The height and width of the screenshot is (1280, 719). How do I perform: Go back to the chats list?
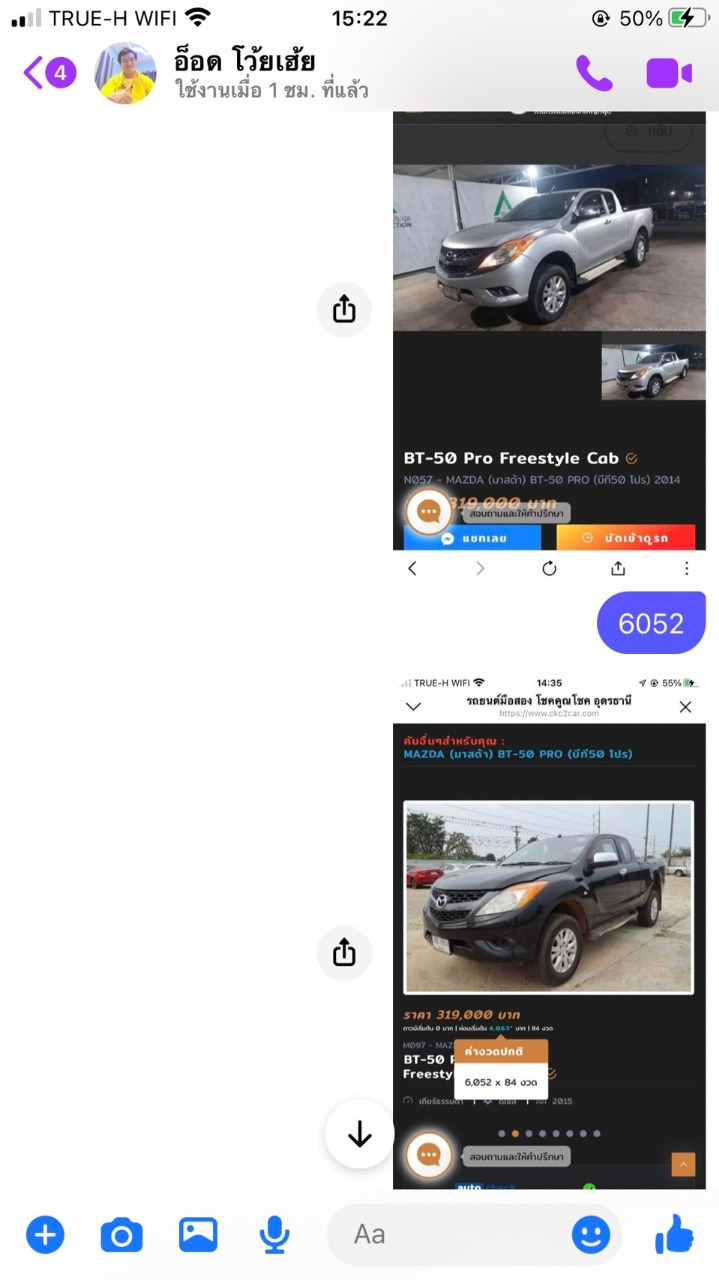point(49,73)
